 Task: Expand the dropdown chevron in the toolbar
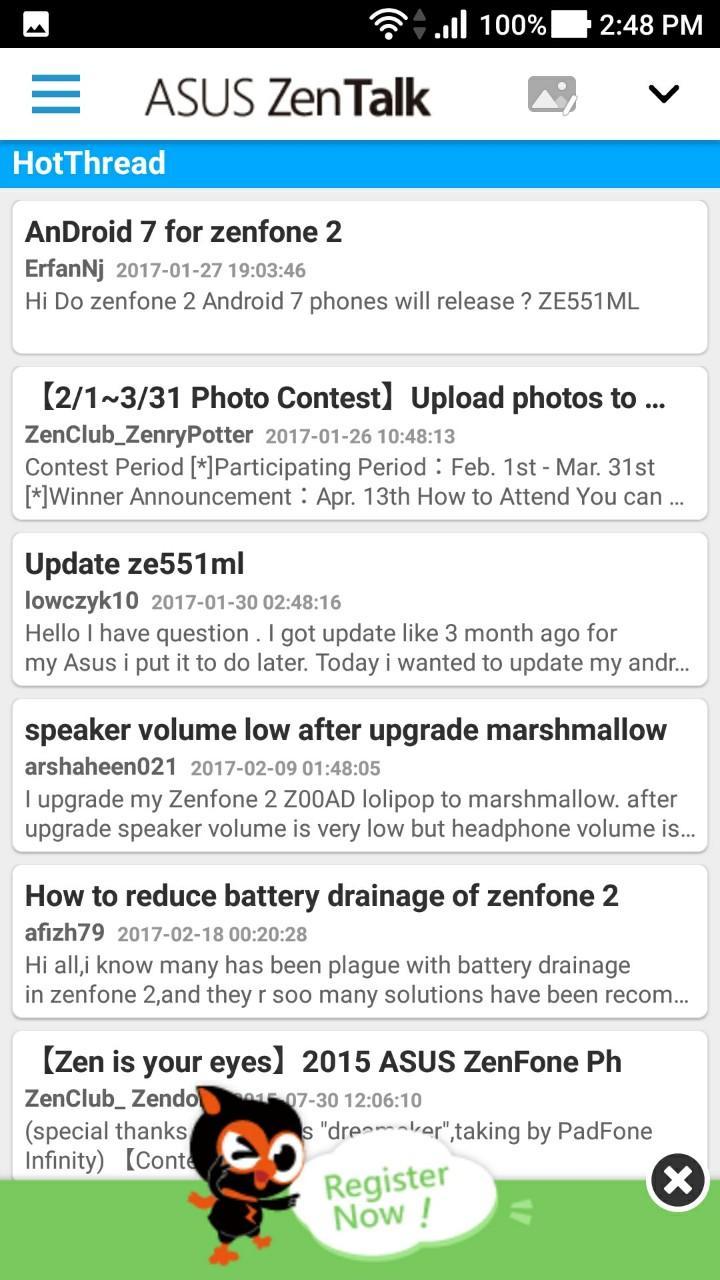coord(662,94)
